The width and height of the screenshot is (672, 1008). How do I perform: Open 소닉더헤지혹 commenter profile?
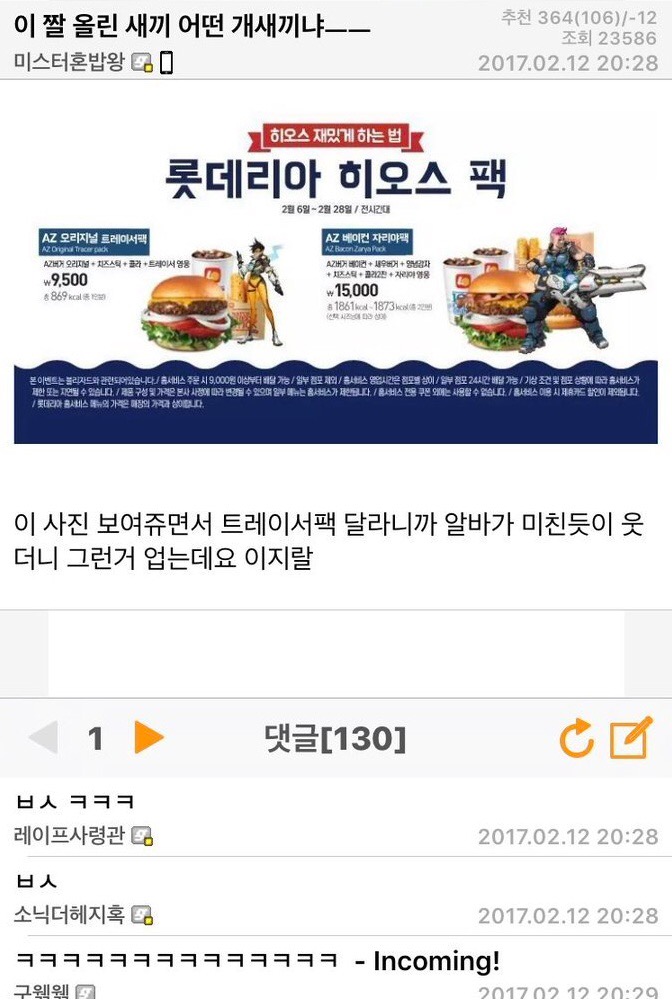70,914
